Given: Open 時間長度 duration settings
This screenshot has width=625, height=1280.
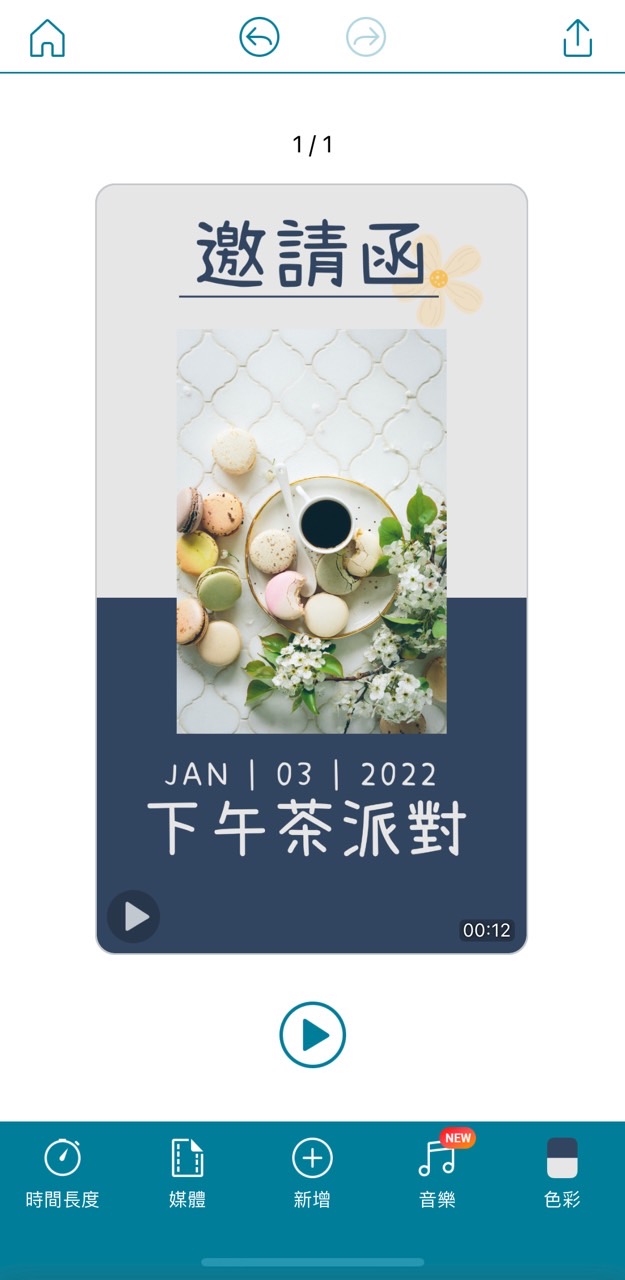Looking at the screenshot, I should (62, 1172).
